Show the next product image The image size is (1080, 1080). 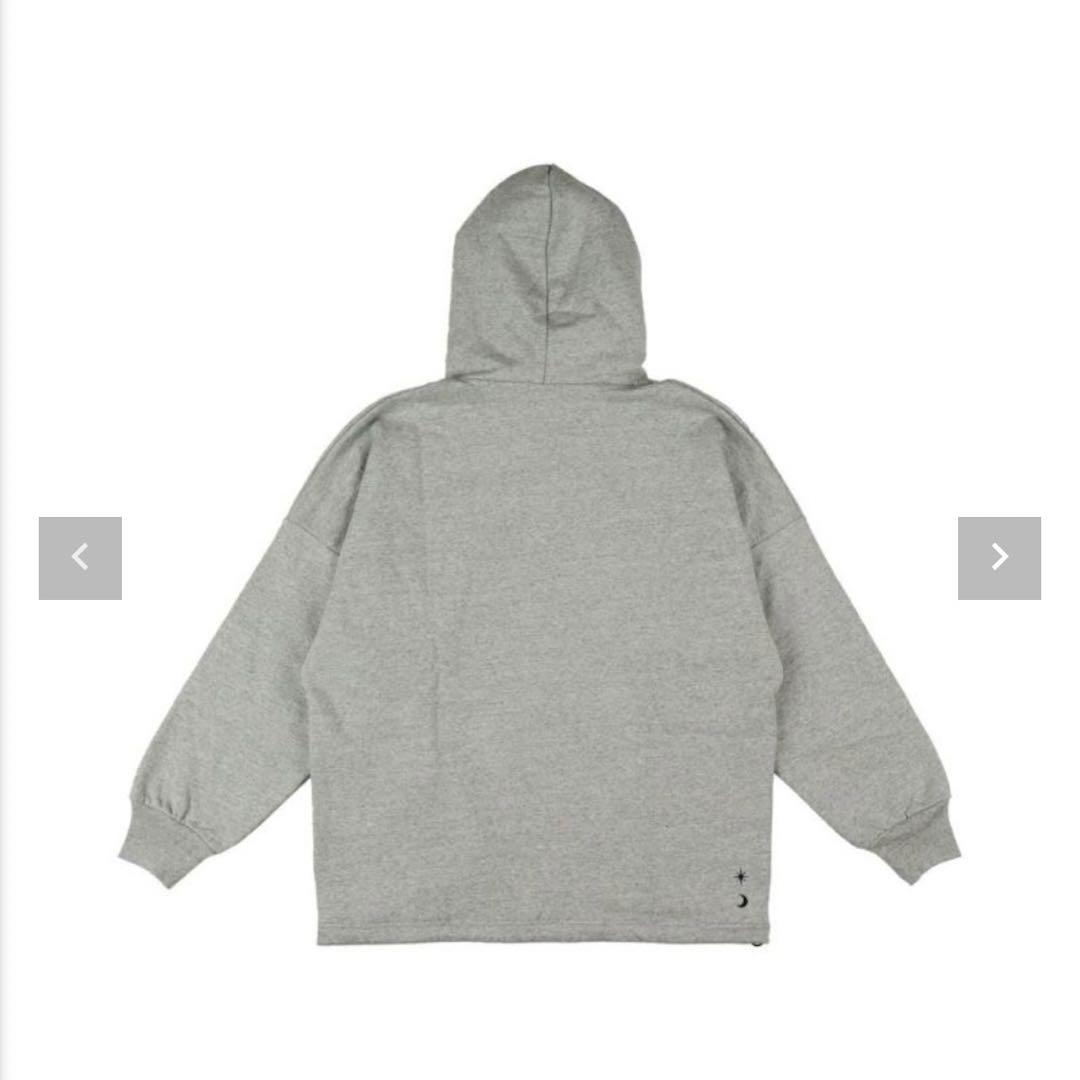[999, 558]
